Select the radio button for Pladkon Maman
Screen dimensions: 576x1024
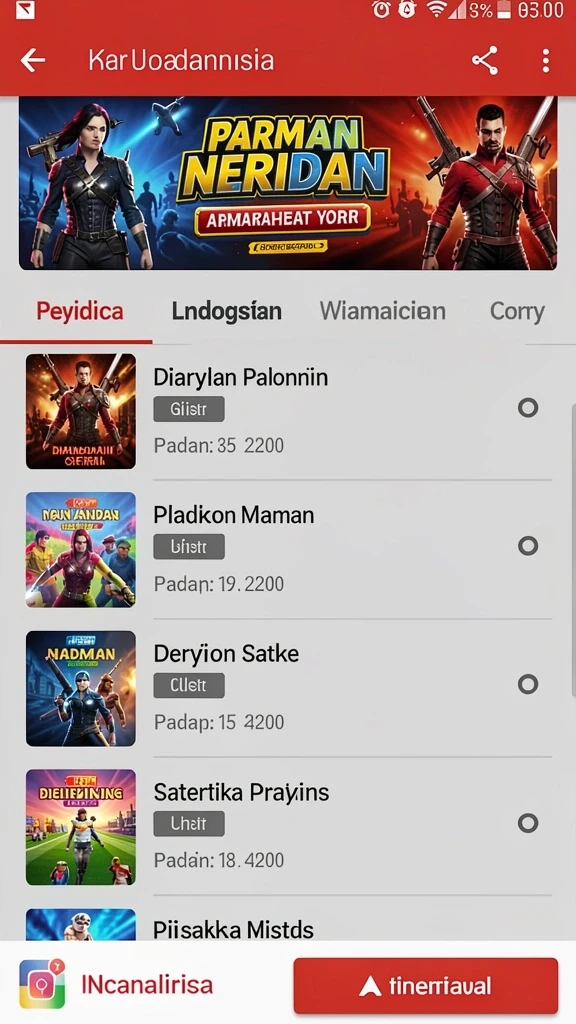tap(528, 545)
